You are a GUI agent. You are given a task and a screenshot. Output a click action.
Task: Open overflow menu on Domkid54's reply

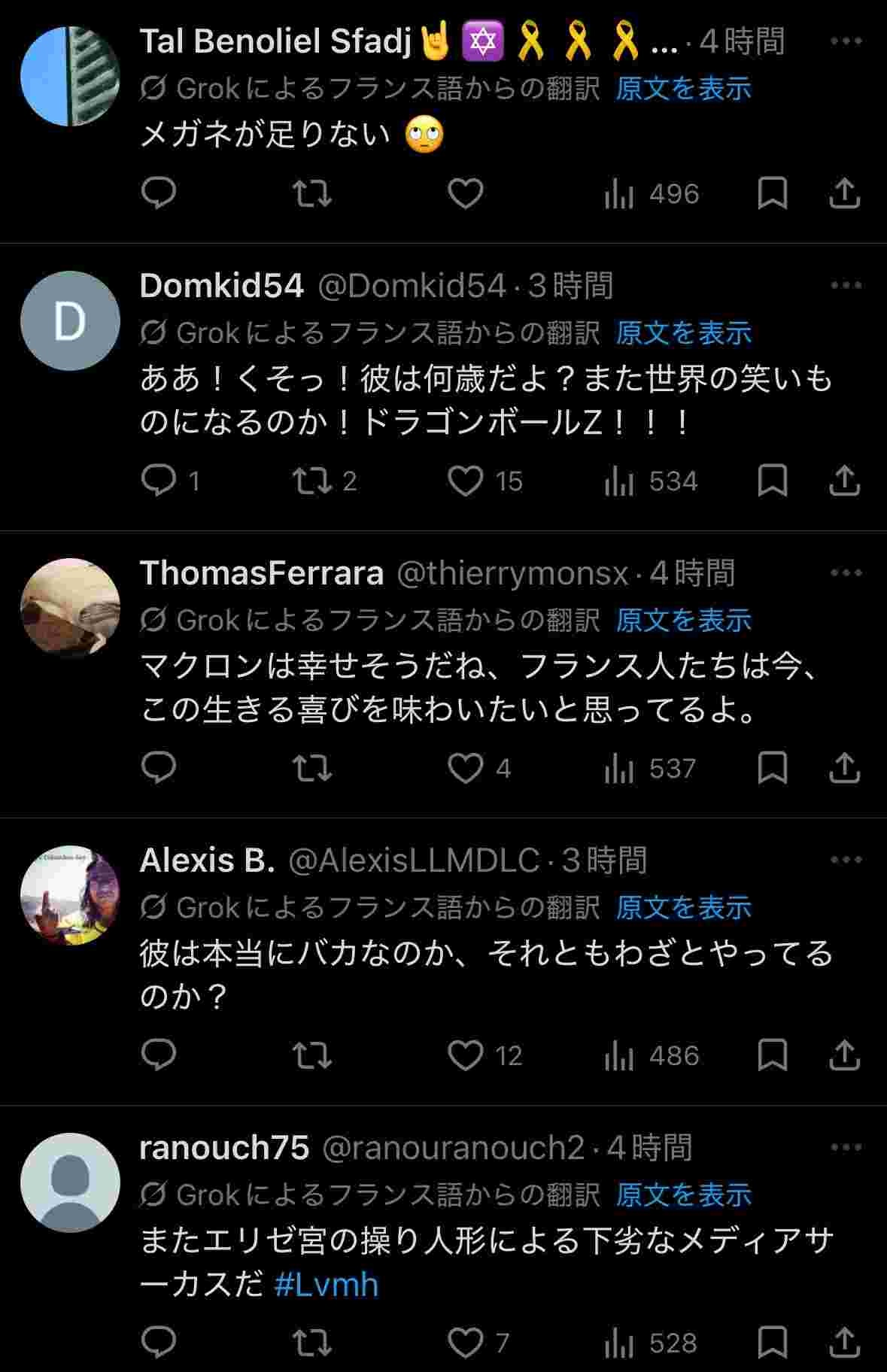click(x=846, y=285)
